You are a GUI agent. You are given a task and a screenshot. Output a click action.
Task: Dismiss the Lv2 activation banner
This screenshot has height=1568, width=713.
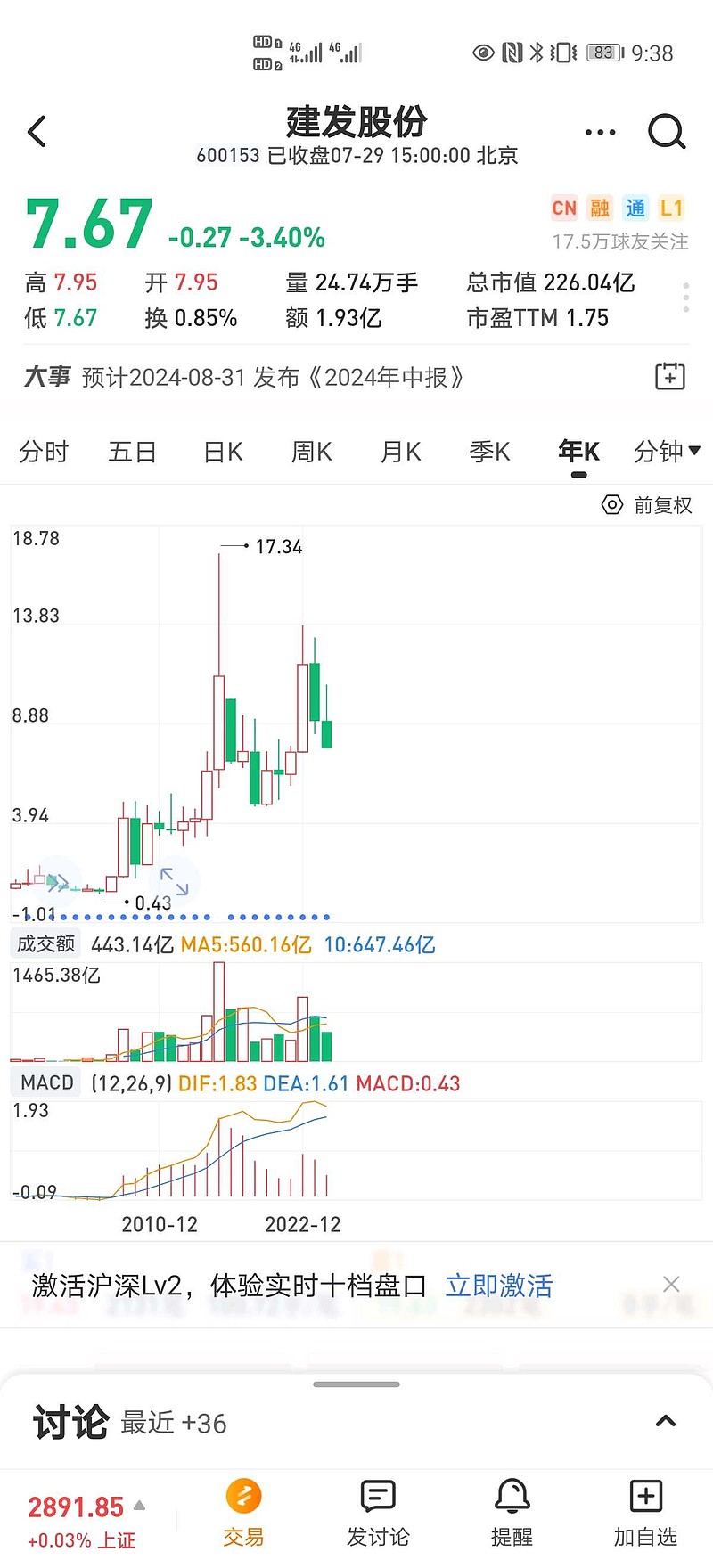[671, 1284]
